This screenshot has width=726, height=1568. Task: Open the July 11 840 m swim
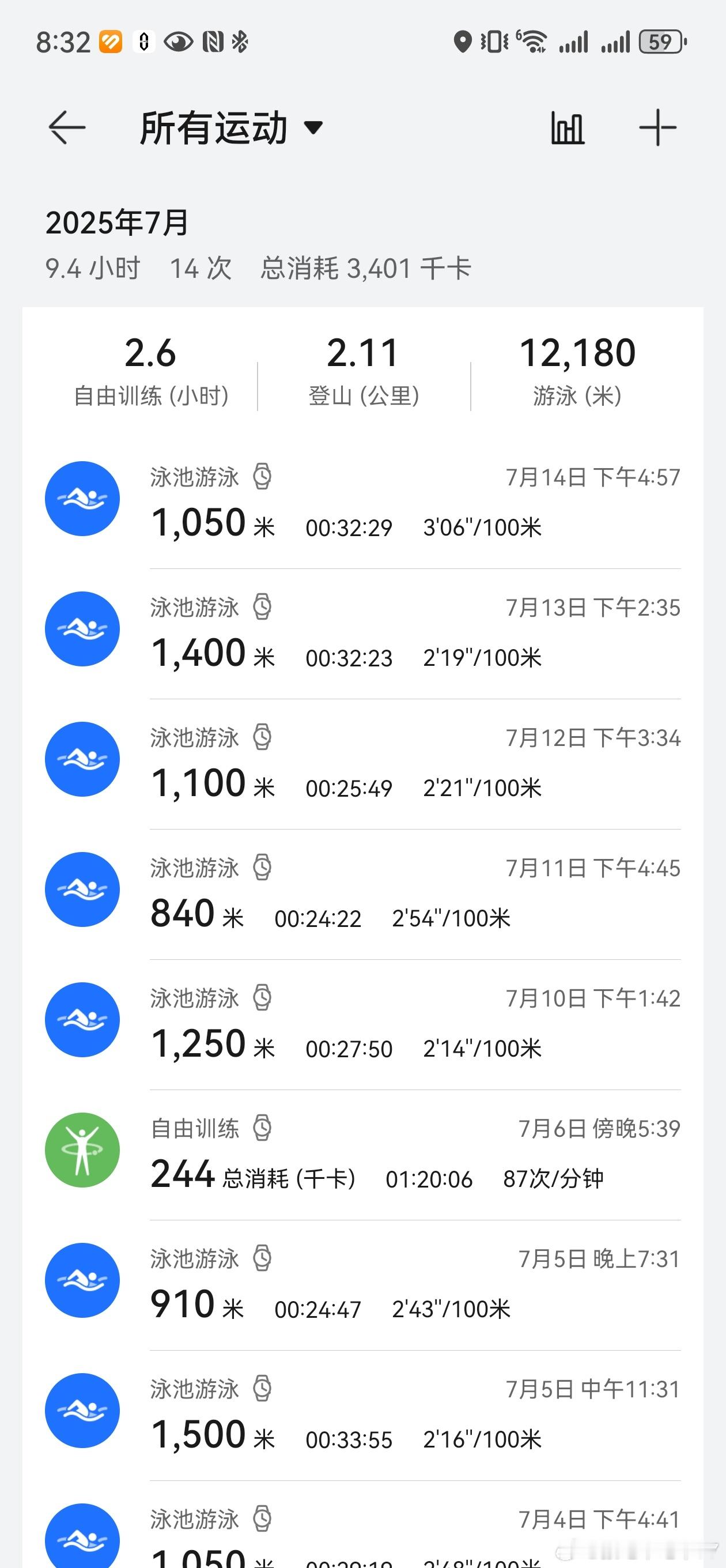[362, 894]
